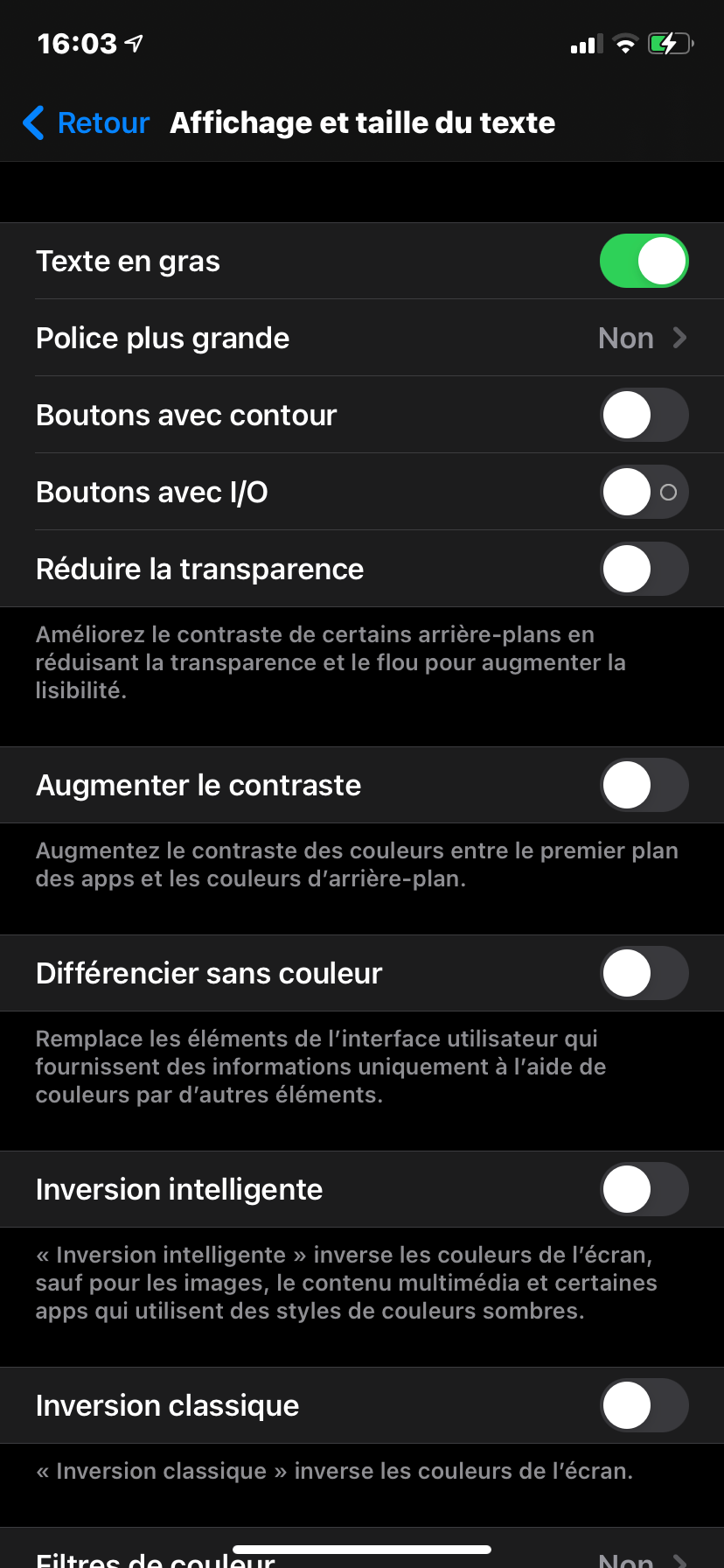This screenshot has width=724, height=1568.
Task: Switch on Réduire la transparence
Action: click(x=644, y=569)
